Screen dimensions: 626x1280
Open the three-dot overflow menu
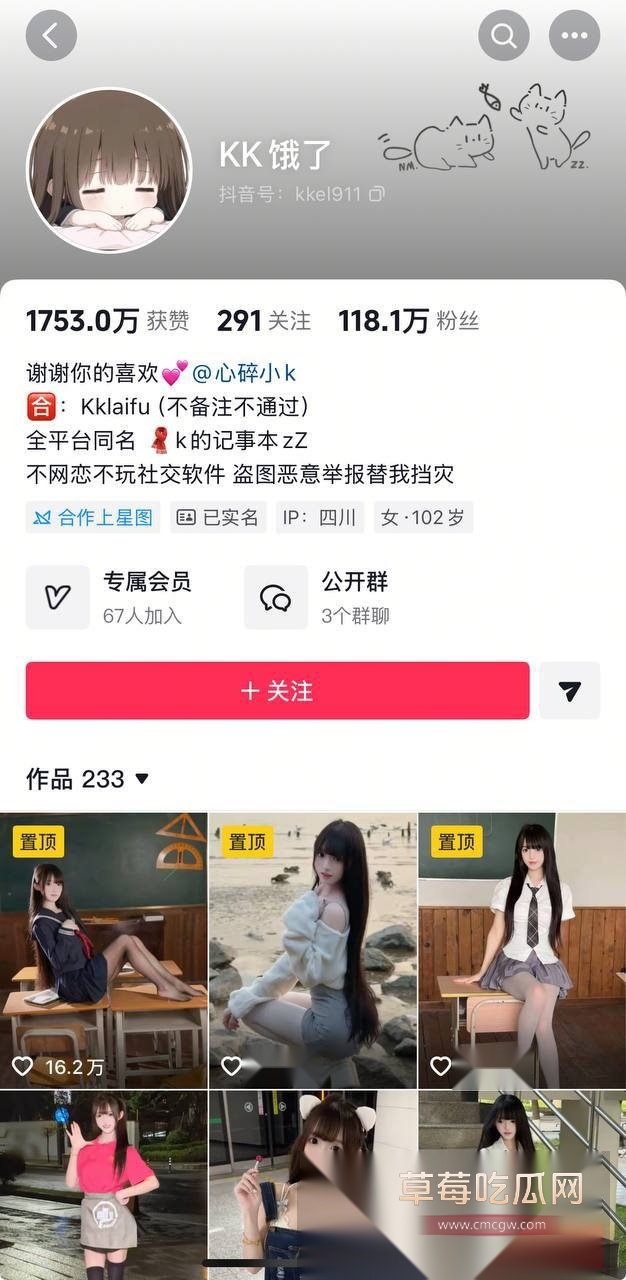[574, 37]
